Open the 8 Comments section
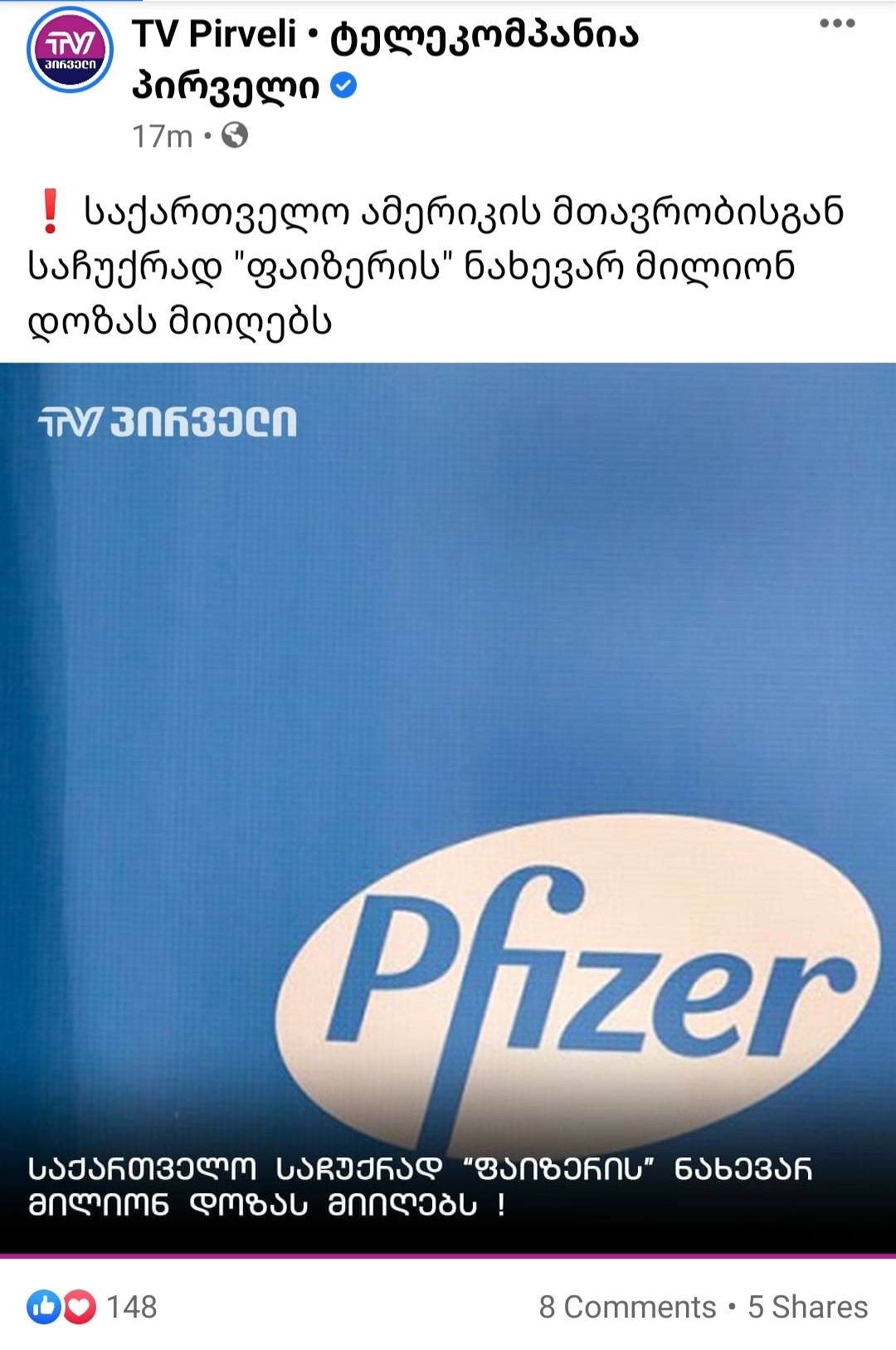This screenshot has width=896, height=1350. 627,1307
